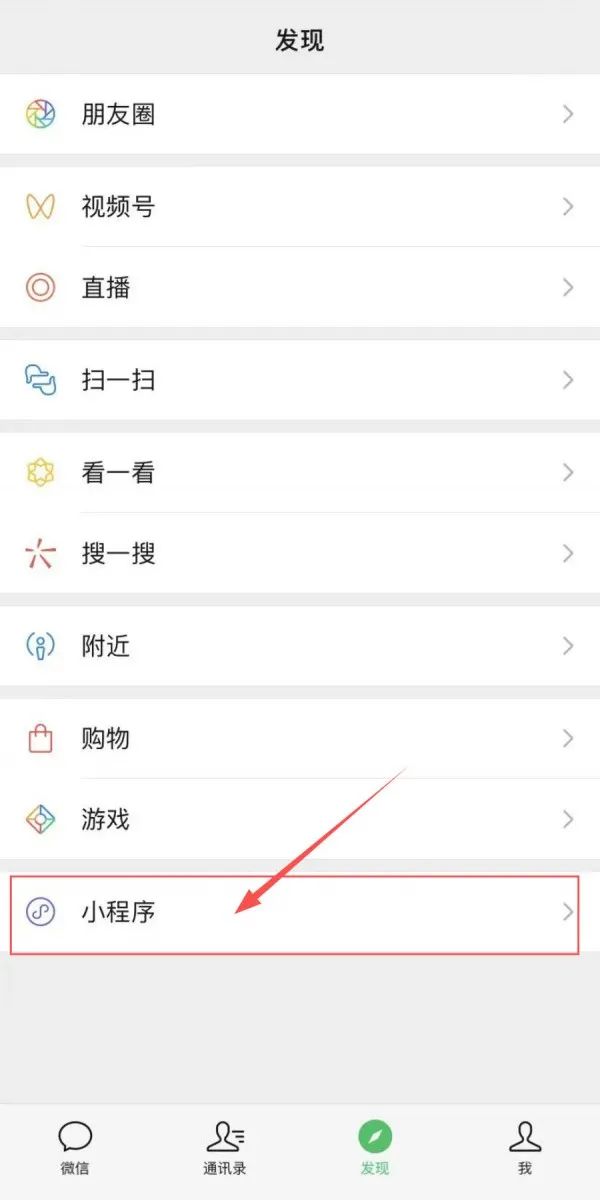Viewport: 600px width, 1200px height.
Task: Select the 发现 Discover tab
Action: click(x=375, y=1147)
